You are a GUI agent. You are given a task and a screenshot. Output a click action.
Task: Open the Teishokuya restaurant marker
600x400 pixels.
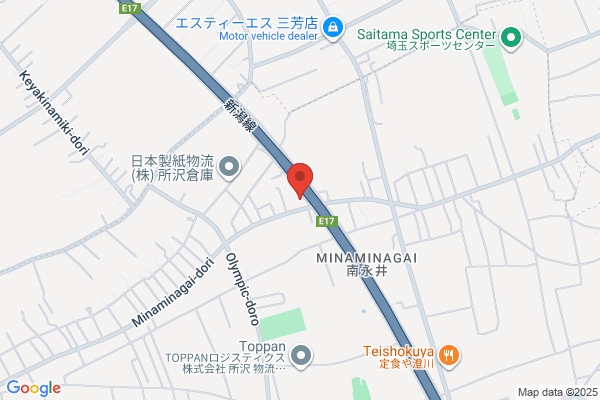click(449, 356)
